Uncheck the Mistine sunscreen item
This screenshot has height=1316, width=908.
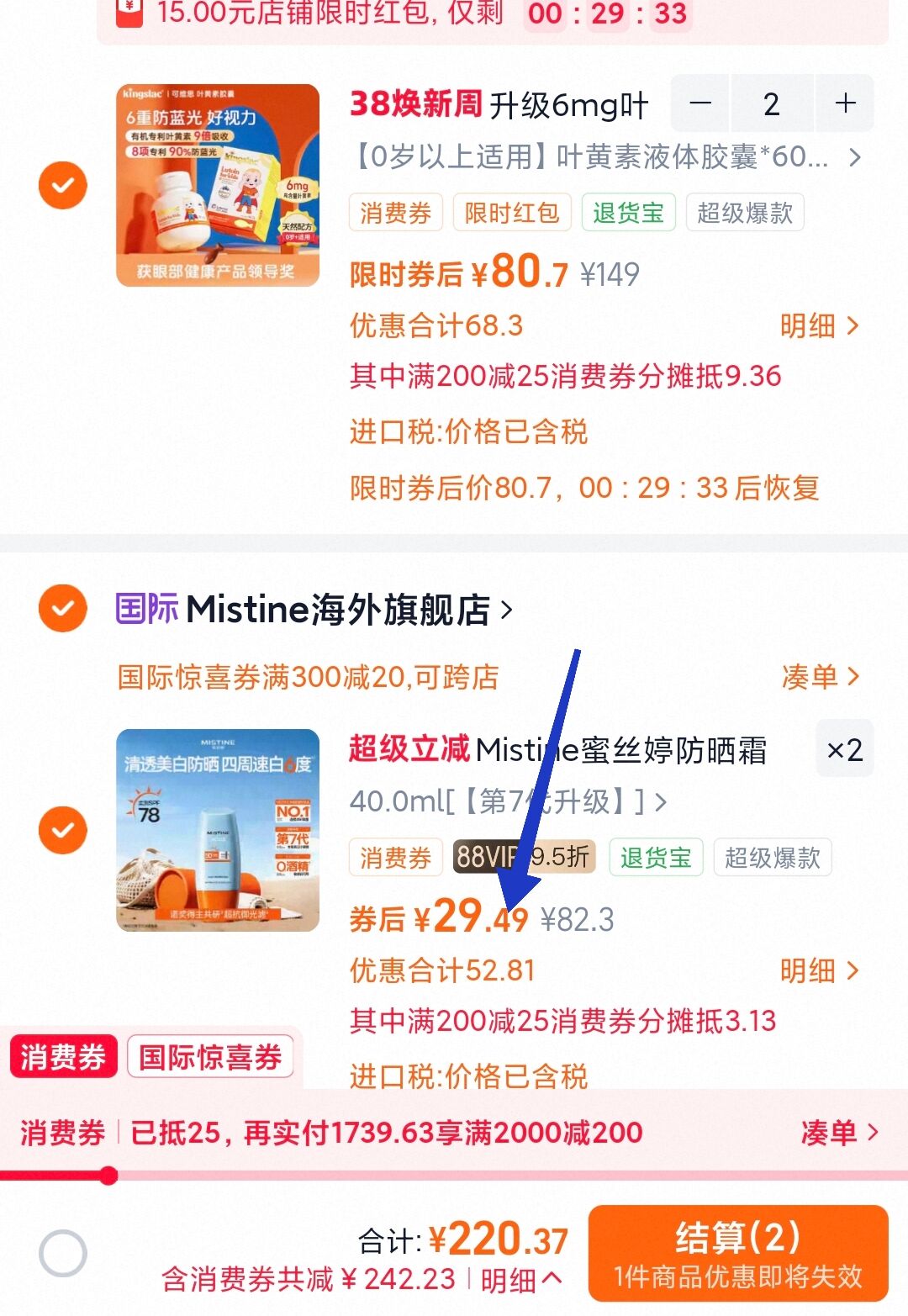(63, 830)
